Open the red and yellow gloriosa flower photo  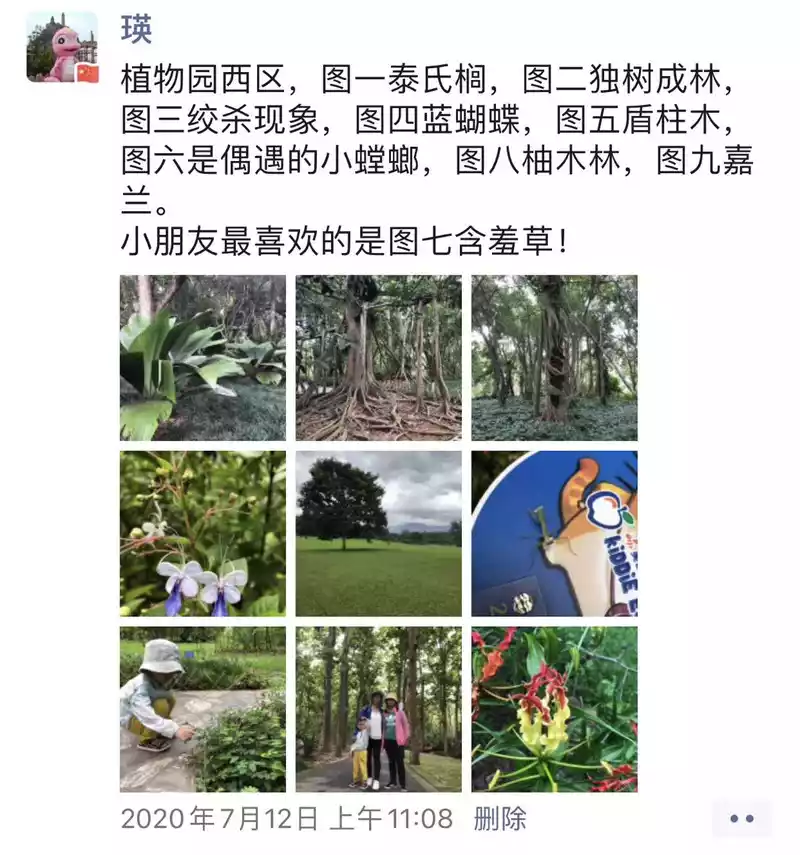(554, 709)
